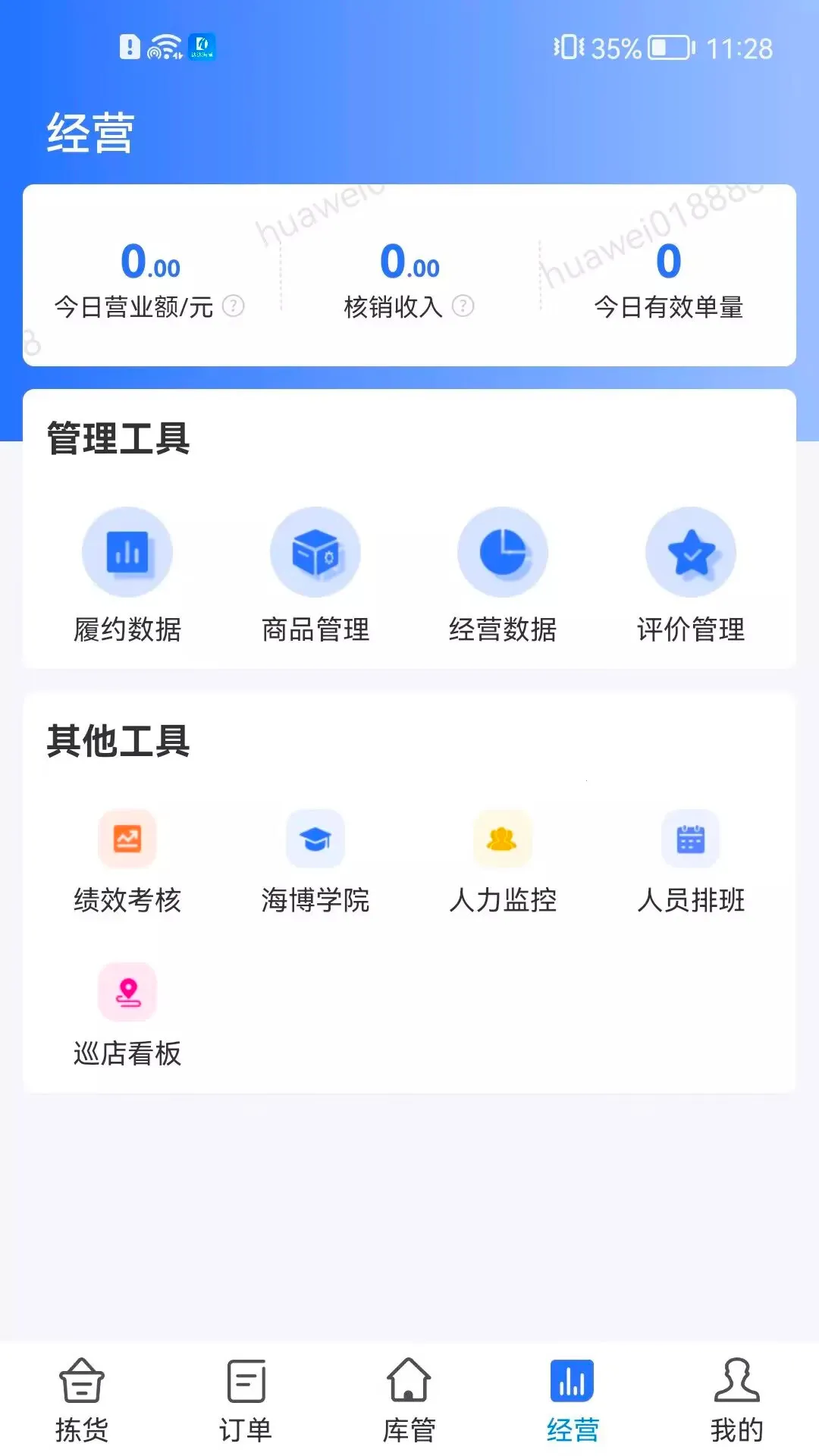Tap the 评价管理 star icon

tap(692, 553)
